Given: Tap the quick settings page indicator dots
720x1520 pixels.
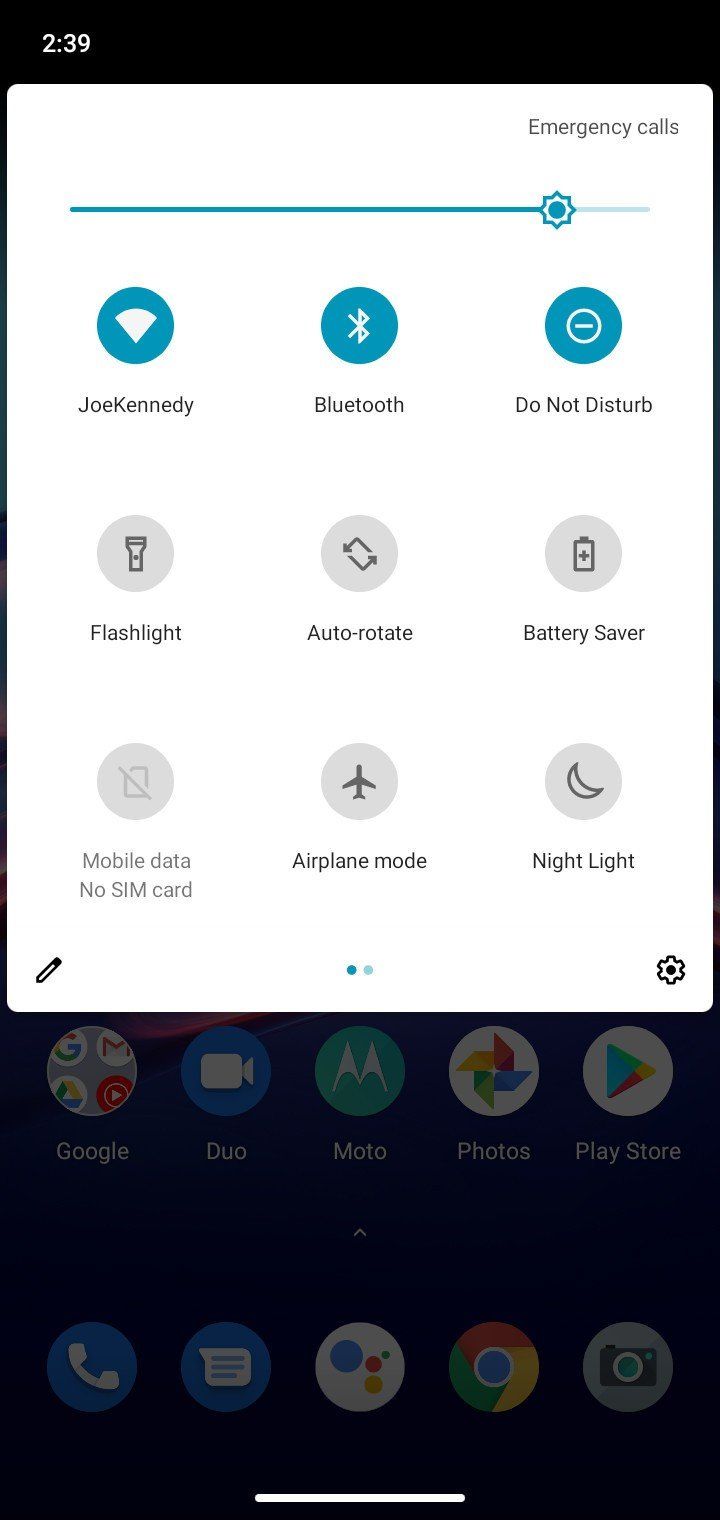Looking at the screenshot, I should point(360,970).
